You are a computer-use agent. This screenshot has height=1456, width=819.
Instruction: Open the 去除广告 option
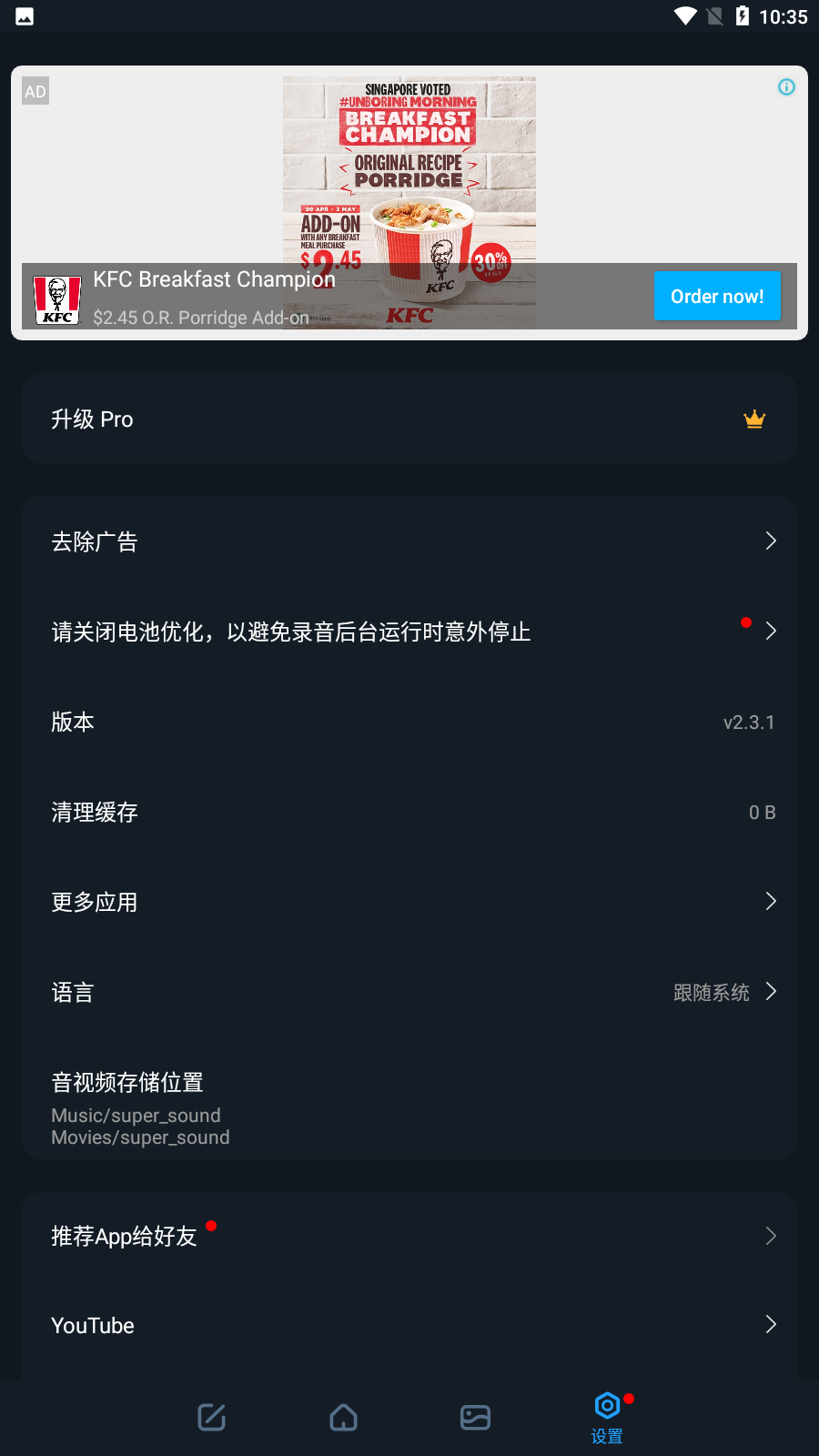(409, 541)
